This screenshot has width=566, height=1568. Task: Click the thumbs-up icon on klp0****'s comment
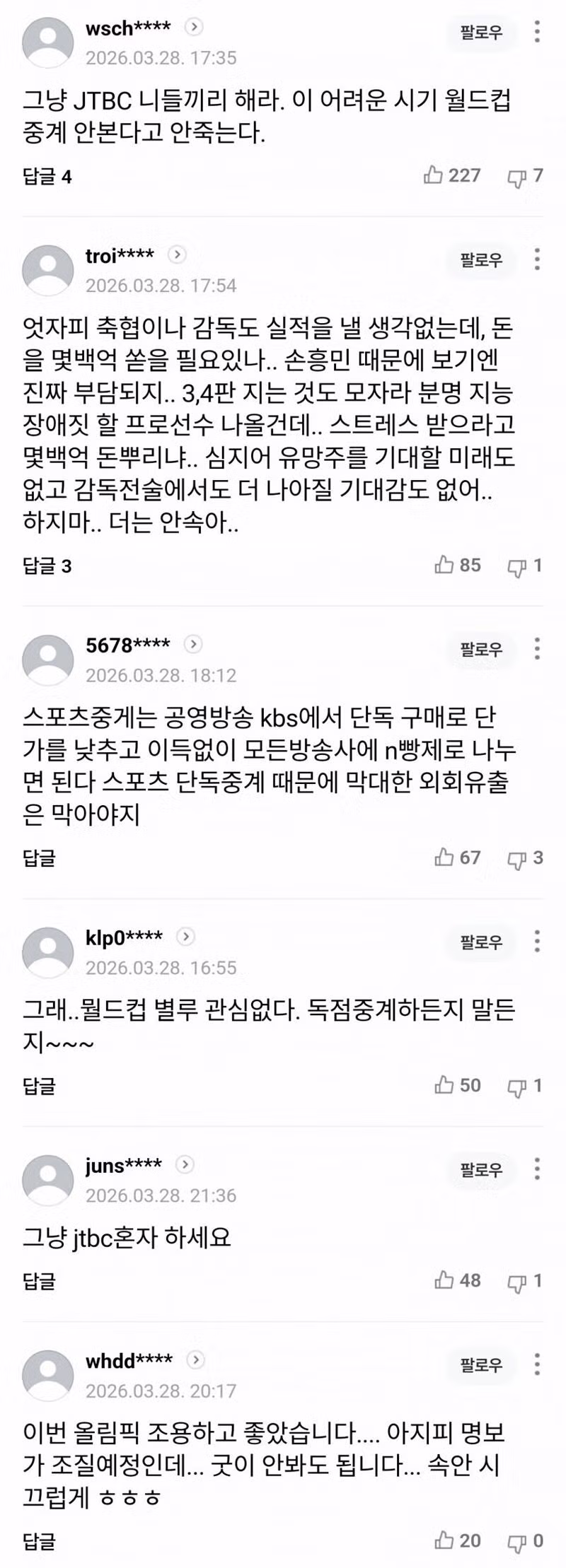pyautogui.click(x=445, y=1085)
